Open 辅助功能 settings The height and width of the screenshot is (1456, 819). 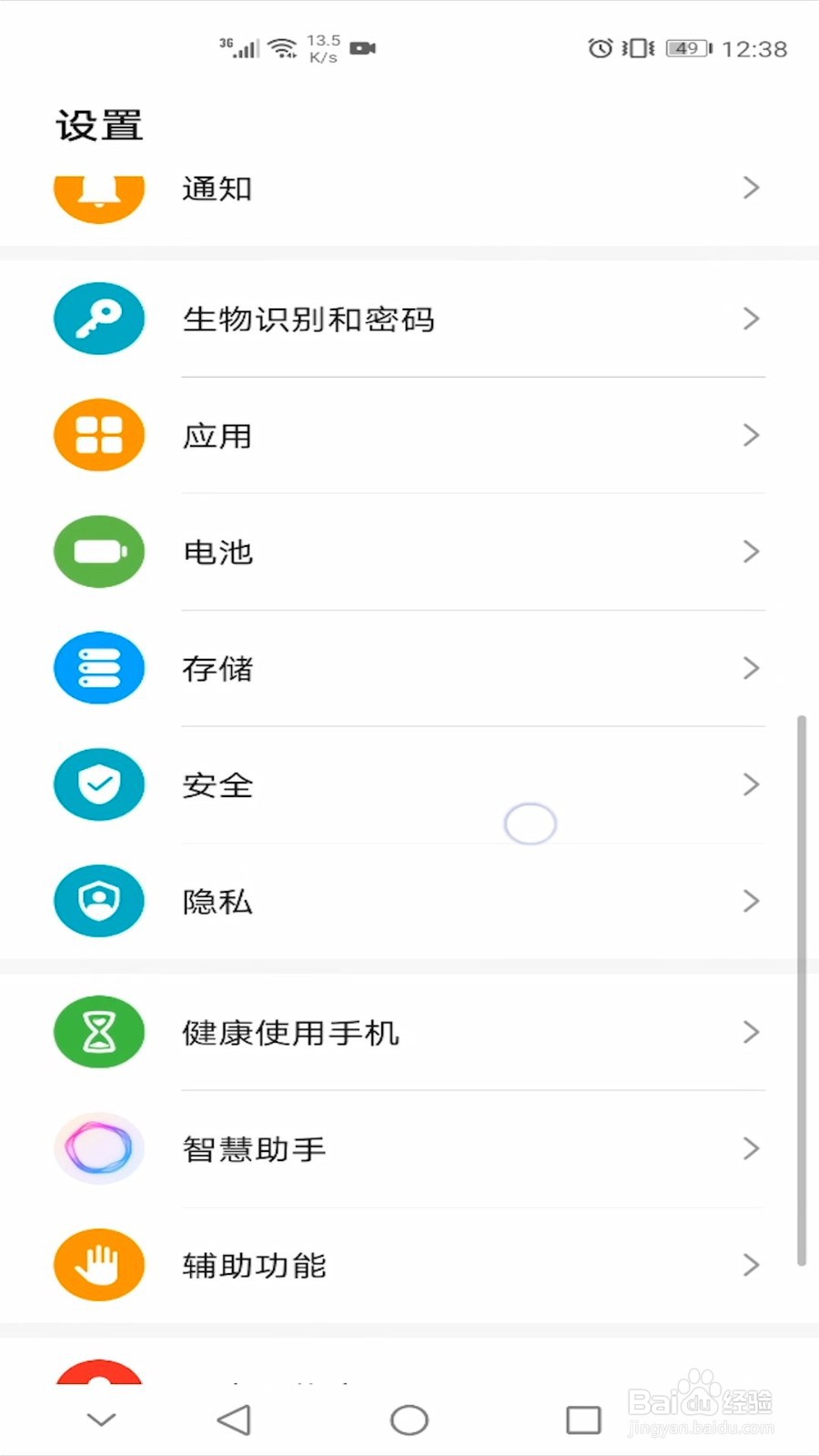pos(409,1265)
